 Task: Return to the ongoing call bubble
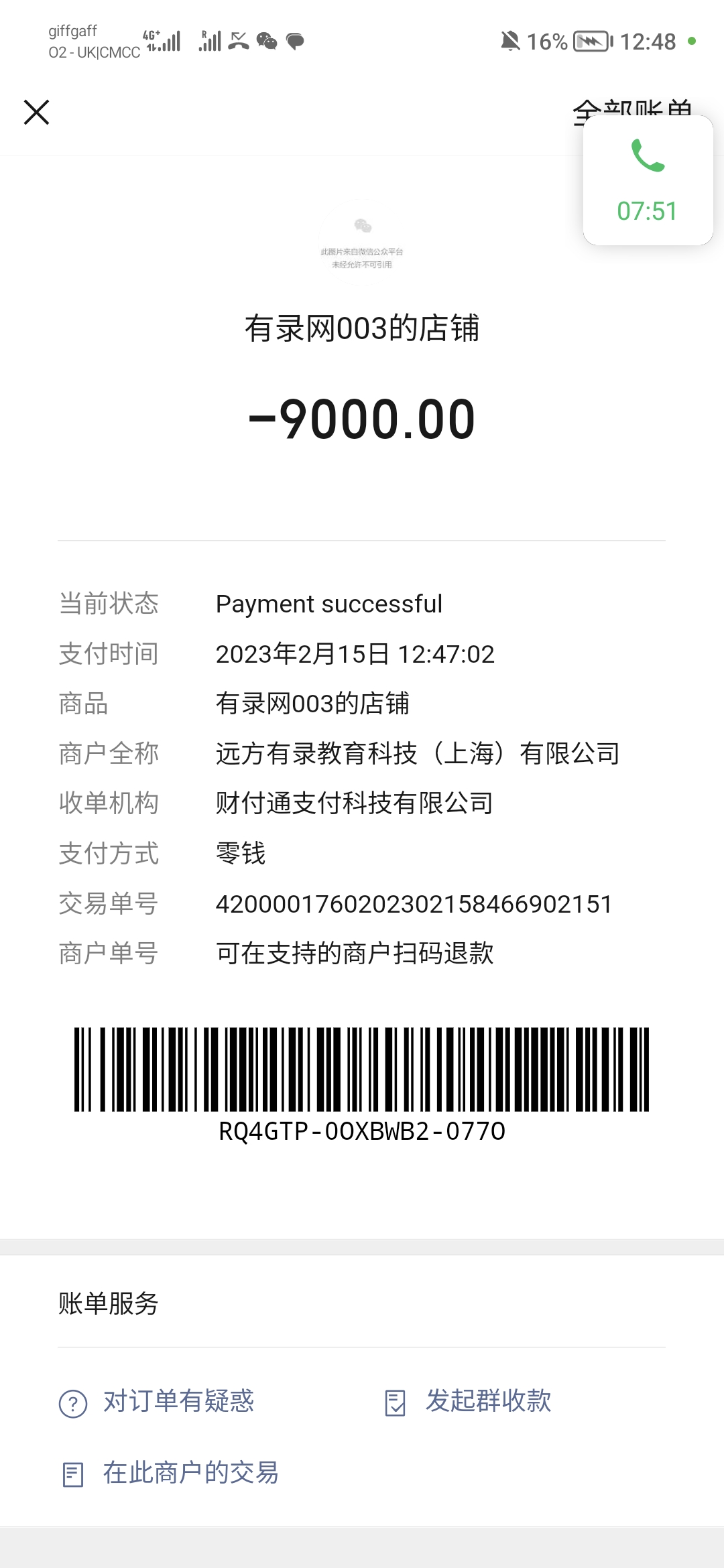click(x=648, y=181)
